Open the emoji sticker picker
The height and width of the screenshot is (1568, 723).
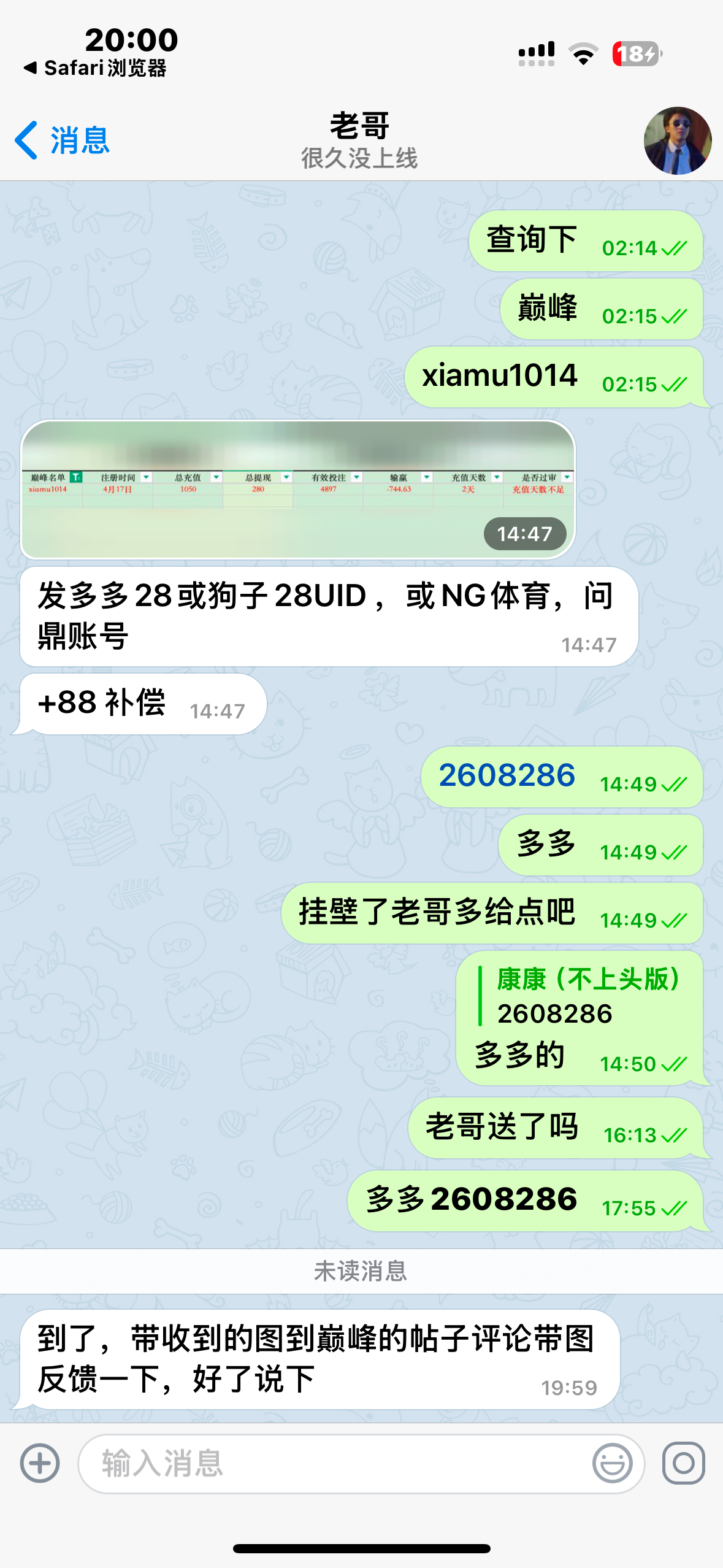(612, 1463)
